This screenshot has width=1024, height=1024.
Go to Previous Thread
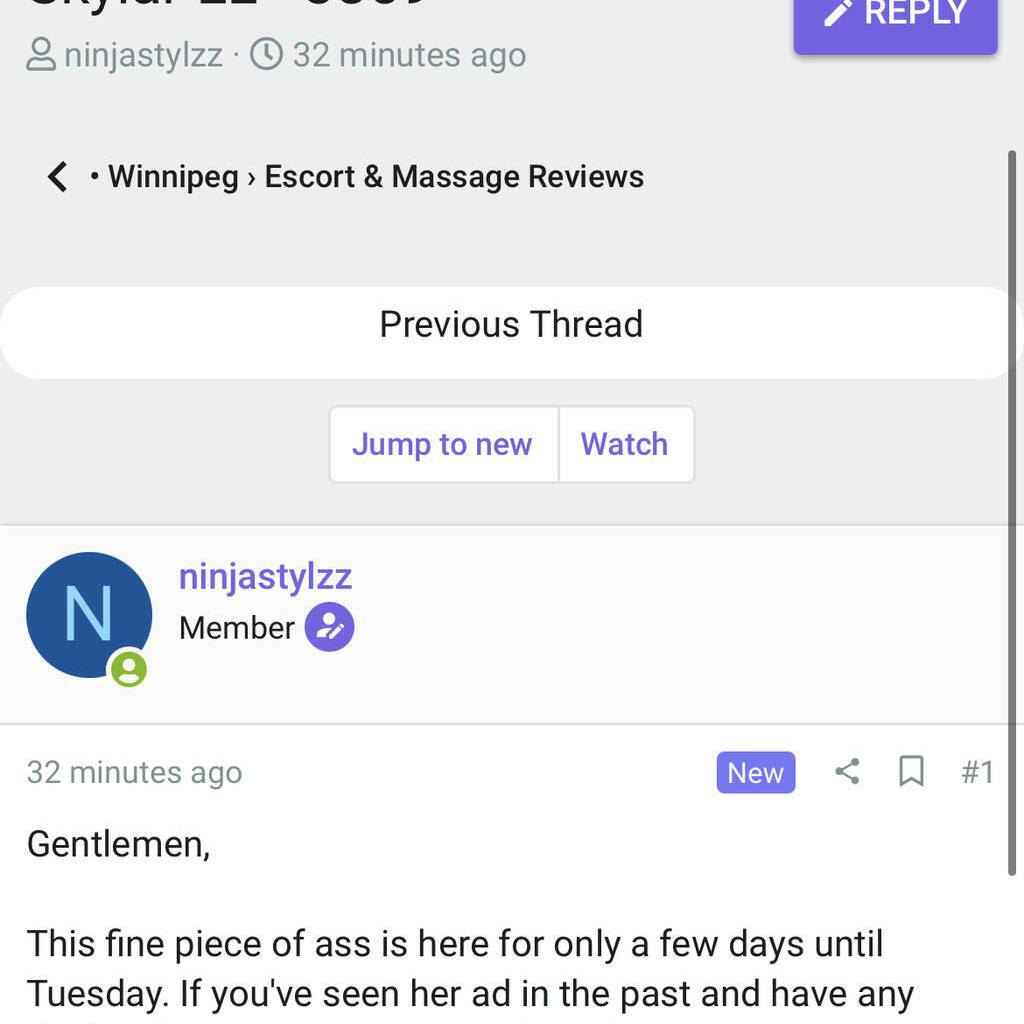click(511, 325)
